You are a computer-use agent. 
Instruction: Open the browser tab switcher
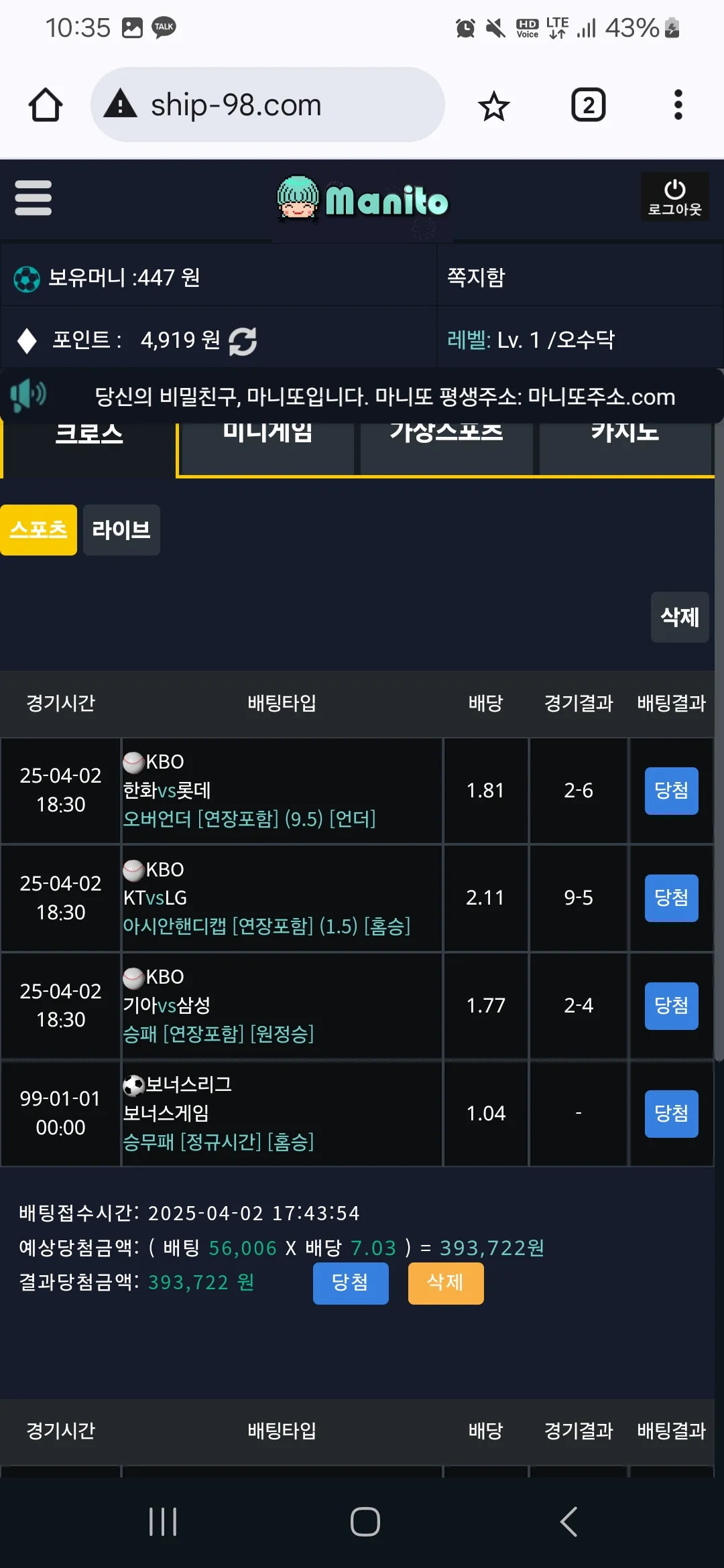pos(588,105)
